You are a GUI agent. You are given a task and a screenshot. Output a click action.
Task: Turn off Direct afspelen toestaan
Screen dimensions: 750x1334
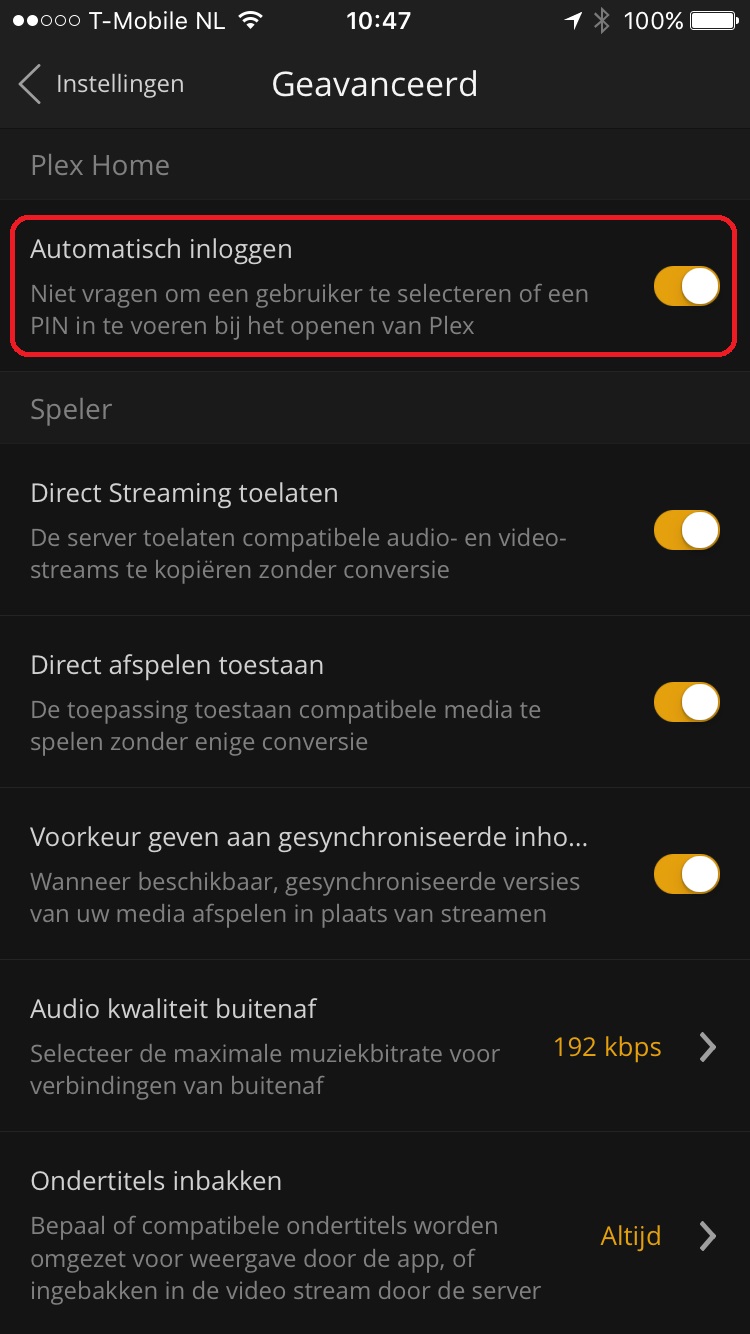point(686,702)
